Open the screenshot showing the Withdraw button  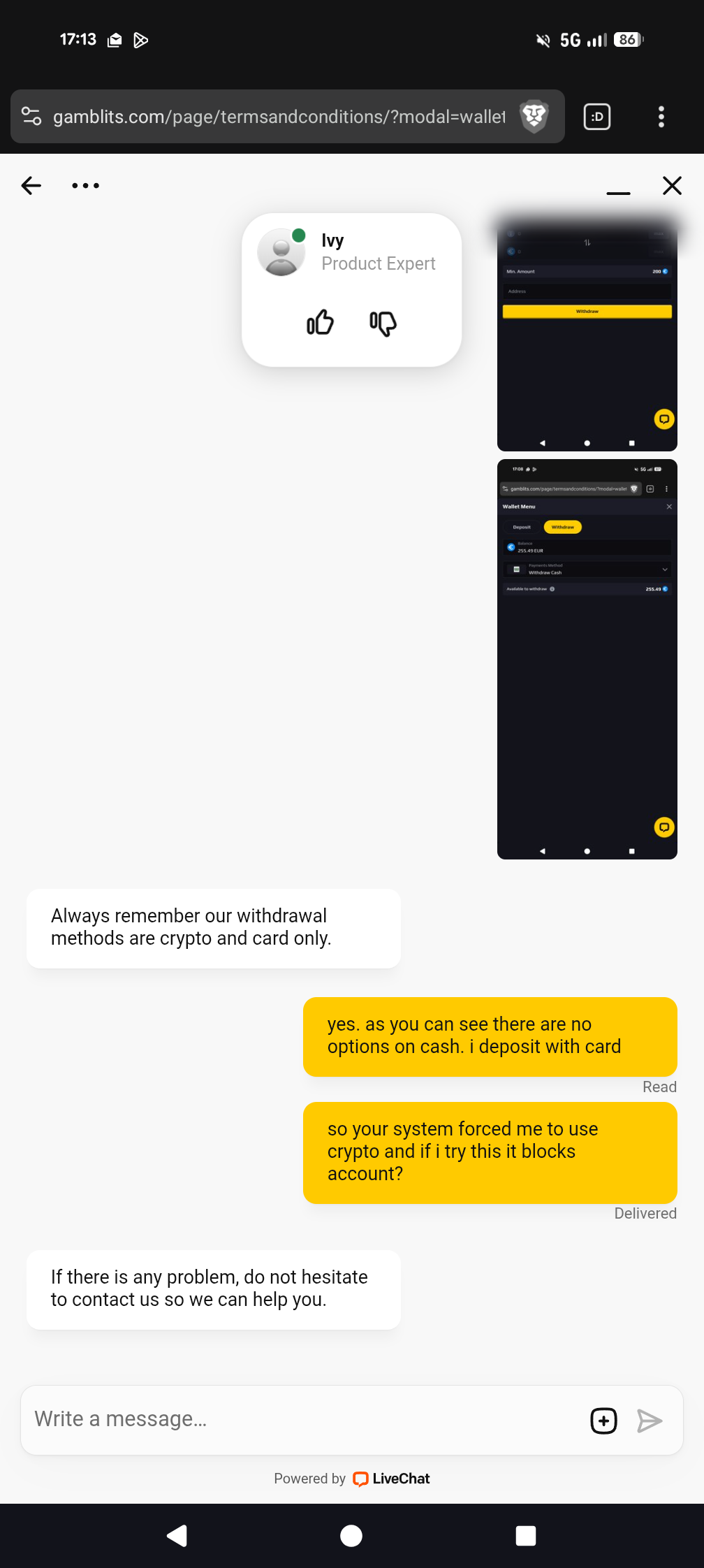(x=587, y=335)
